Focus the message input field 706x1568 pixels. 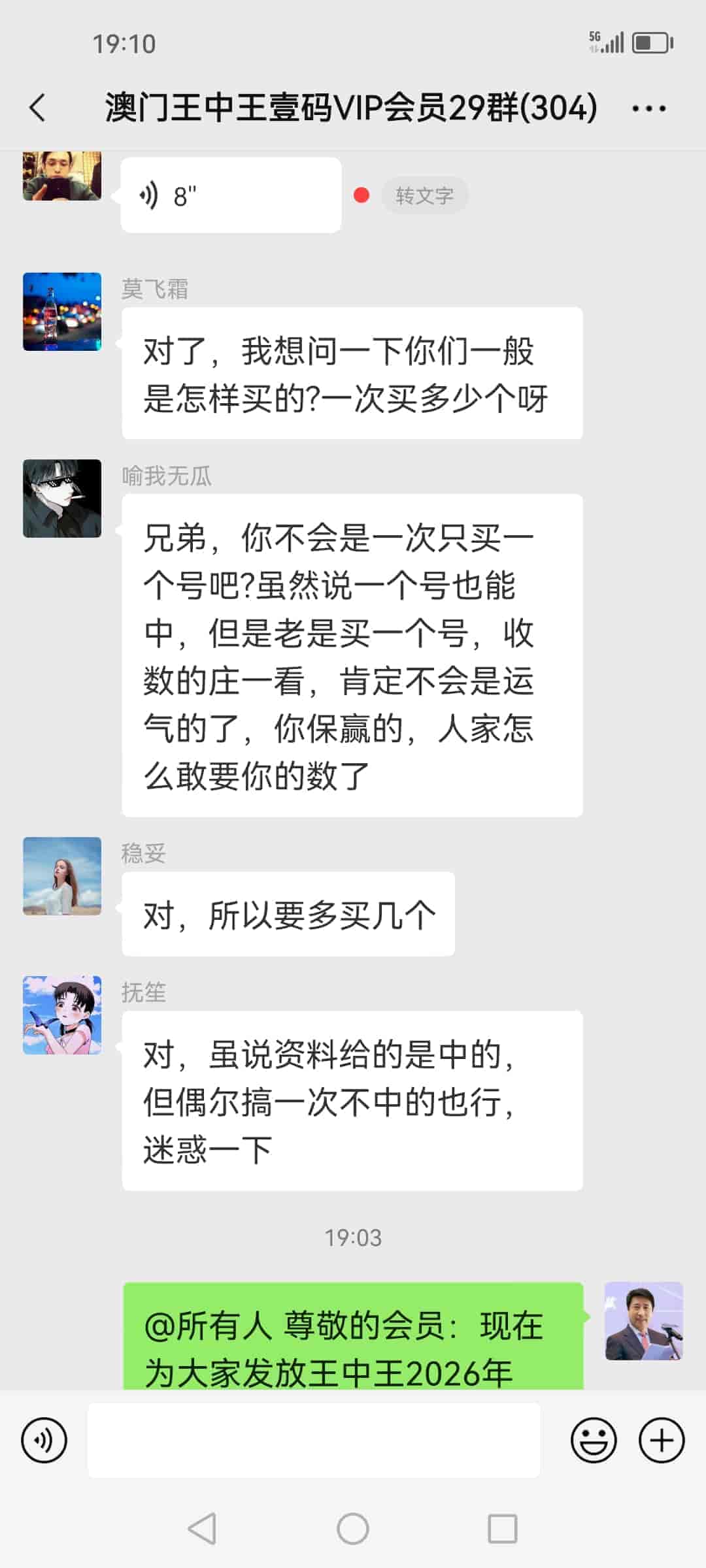point(314,1440)
